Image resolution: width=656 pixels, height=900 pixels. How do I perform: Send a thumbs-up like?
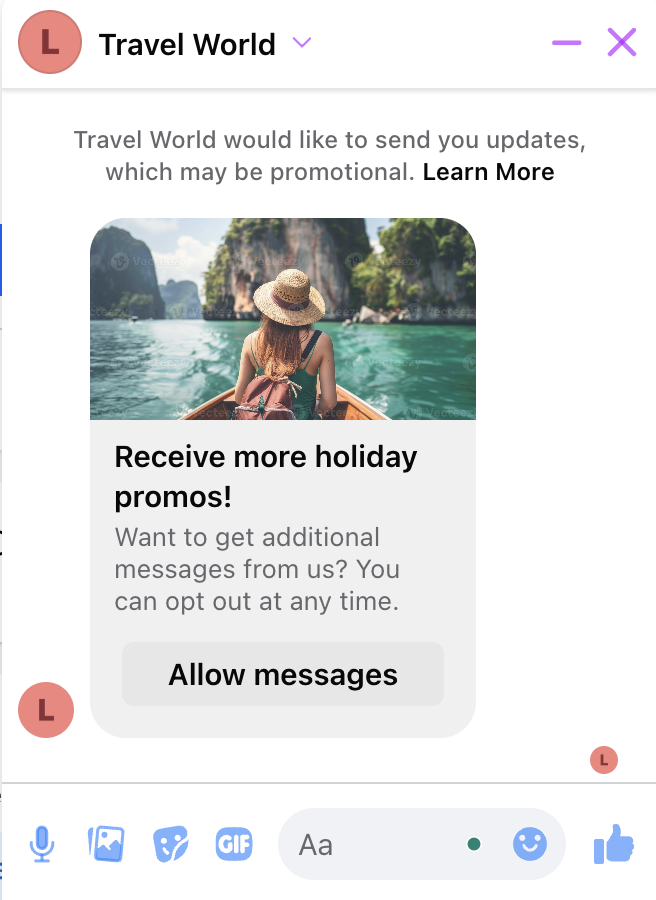[x=614, y=845]
